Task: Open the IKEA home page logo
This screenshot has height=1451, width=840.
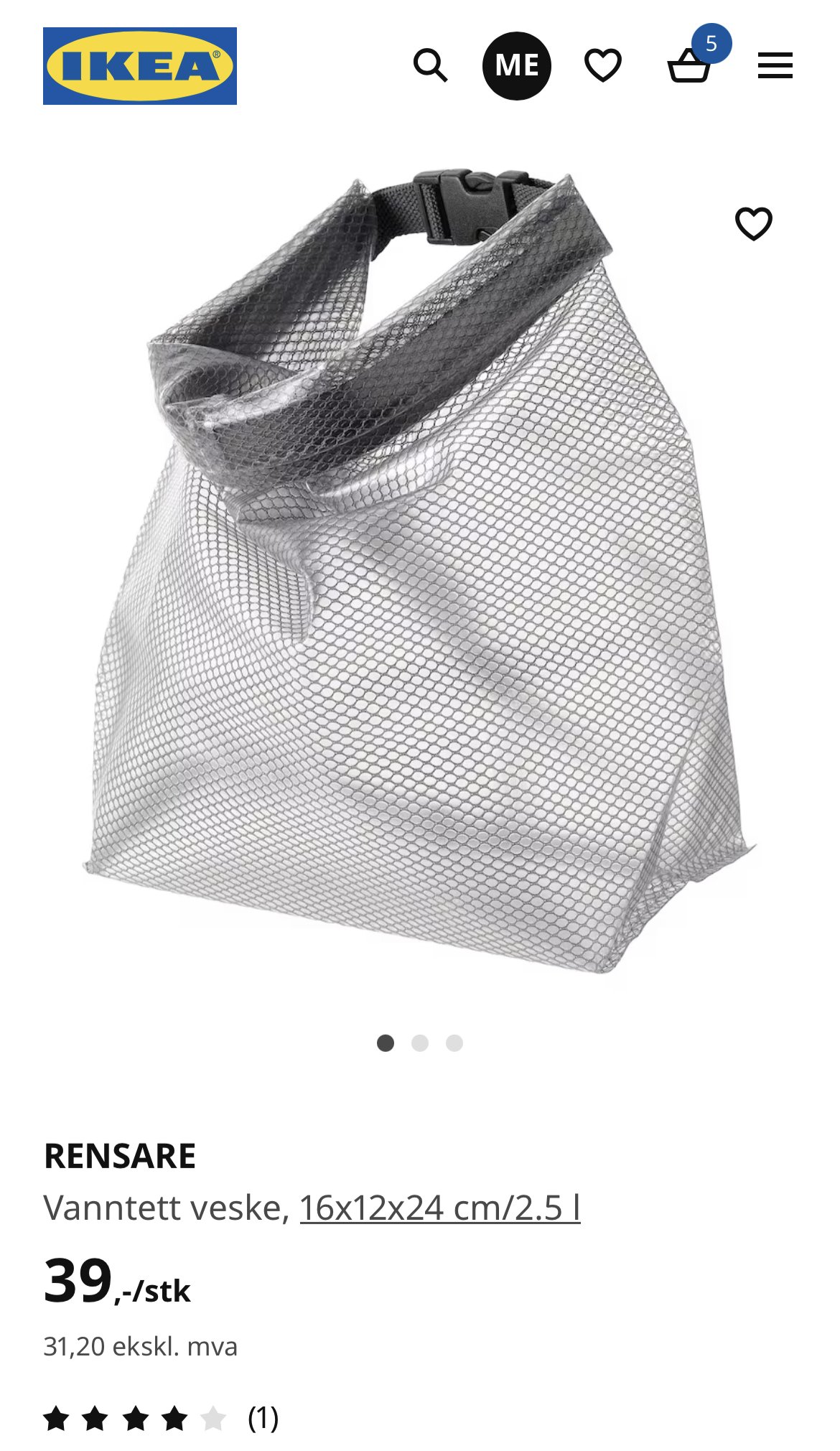Action: point(139,66)
